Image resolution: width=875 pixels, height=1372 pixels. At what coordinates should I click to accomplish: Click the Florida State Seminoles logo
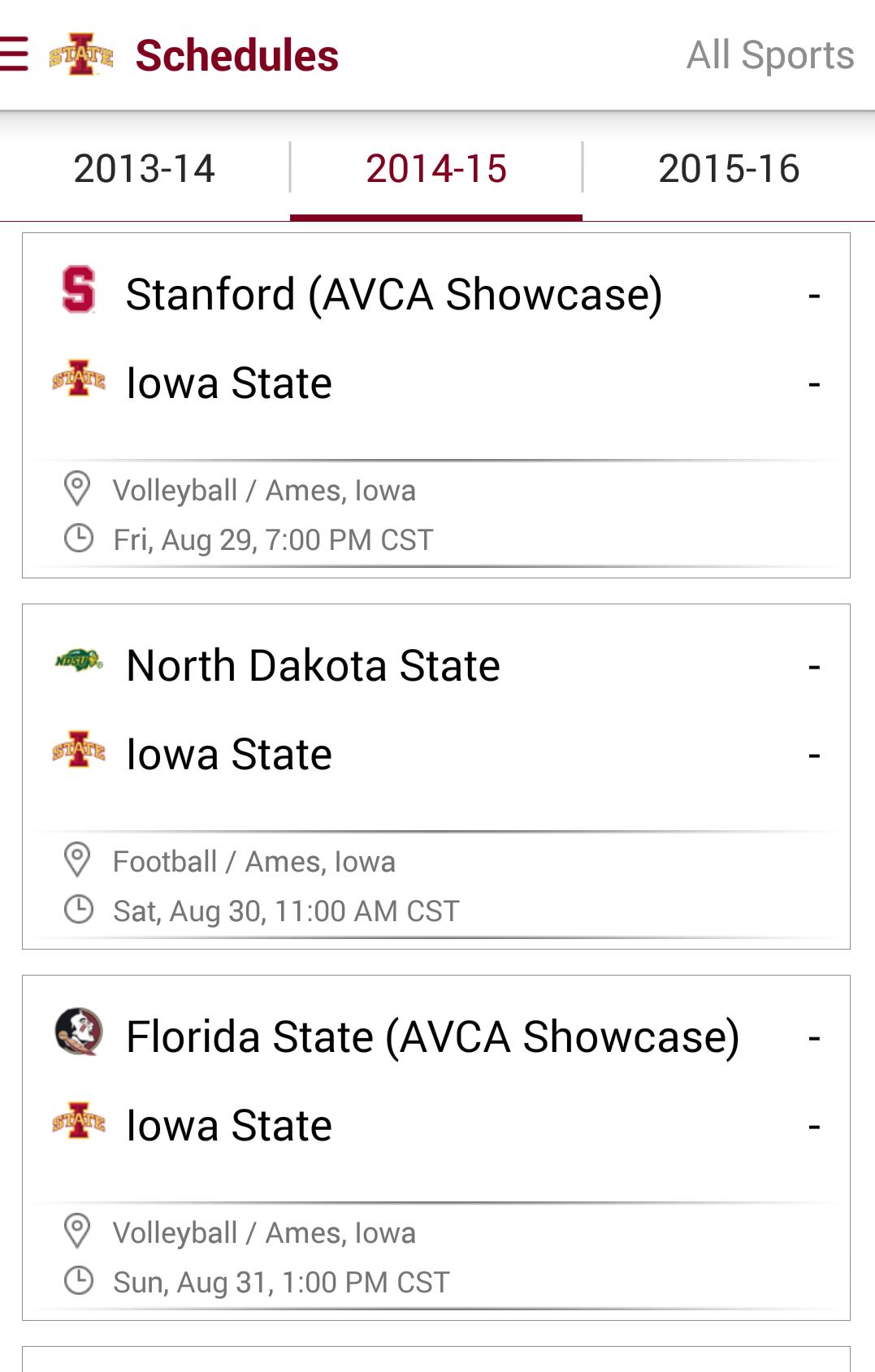(77, 1036)
